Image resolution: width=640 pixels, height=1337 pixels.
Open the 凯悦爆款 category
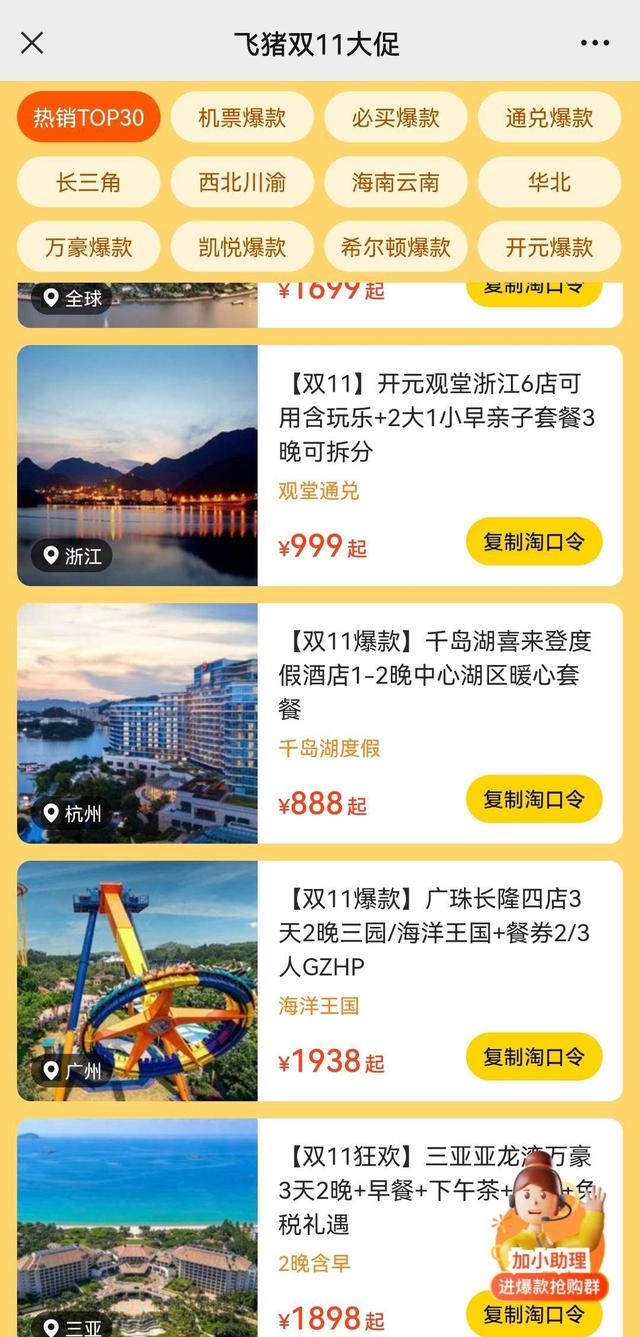(242, 247)
